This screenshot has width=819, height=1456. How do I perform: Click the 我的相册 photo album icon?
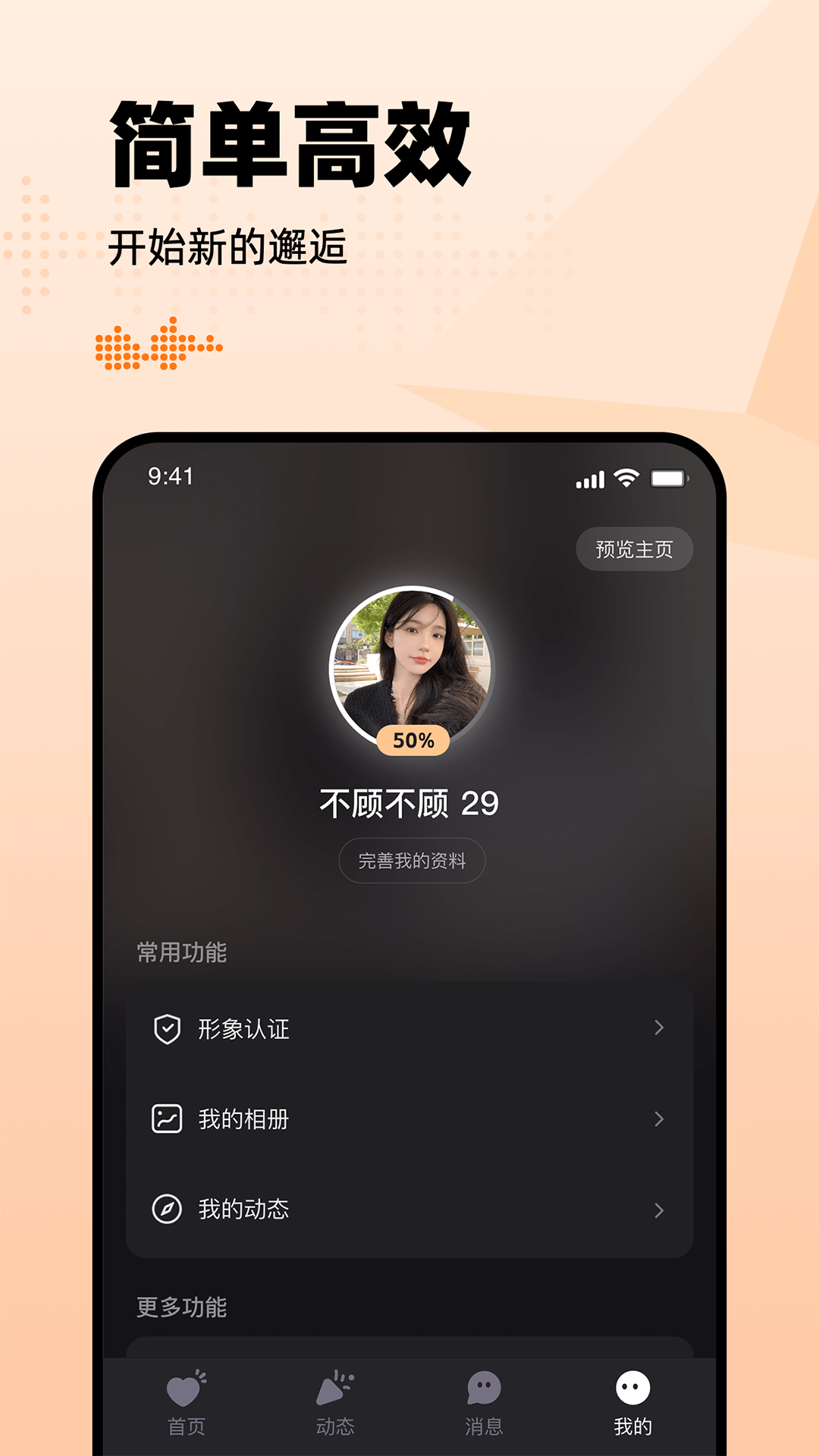pyautogui.click(x=168, y=1118)
